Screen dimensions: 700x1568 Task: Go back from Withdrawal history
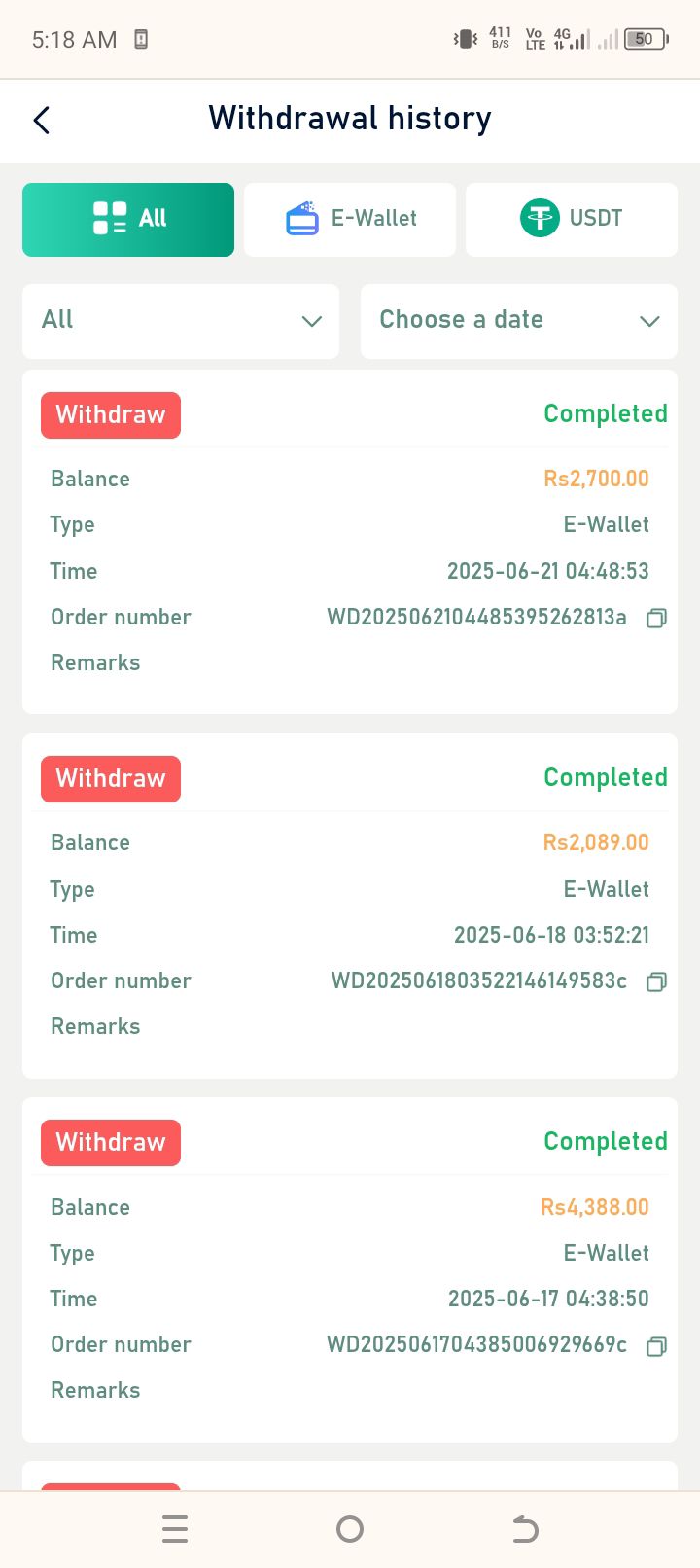41,121
